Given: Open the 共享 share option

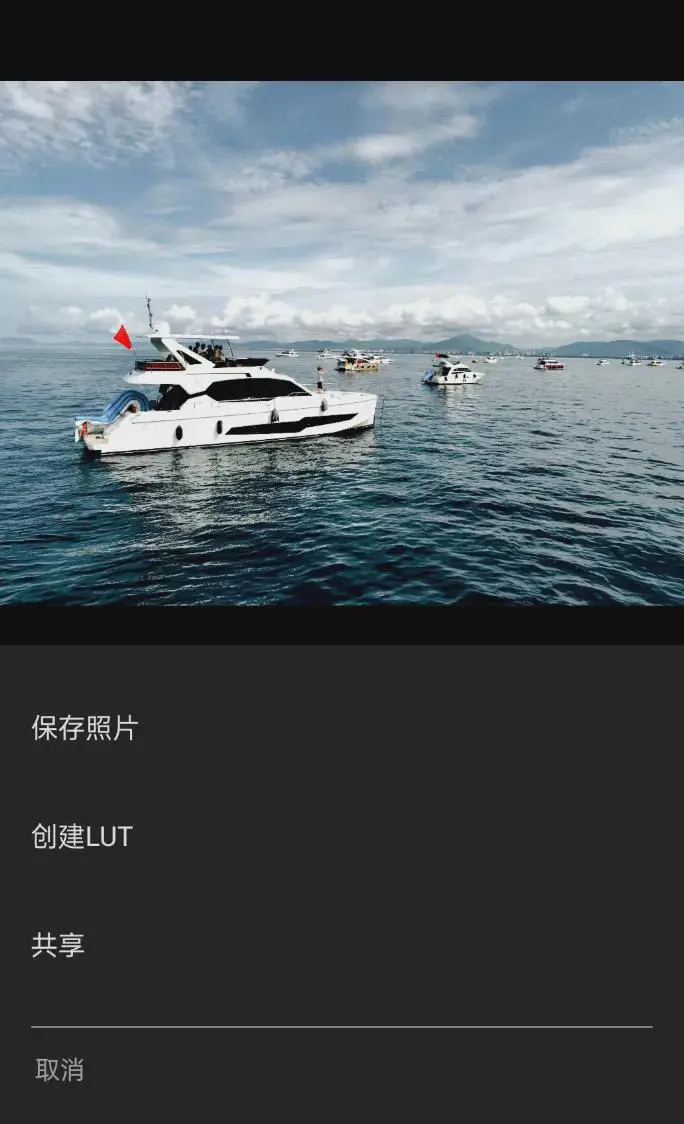Looking at the screenshot, I should (58, 945).
